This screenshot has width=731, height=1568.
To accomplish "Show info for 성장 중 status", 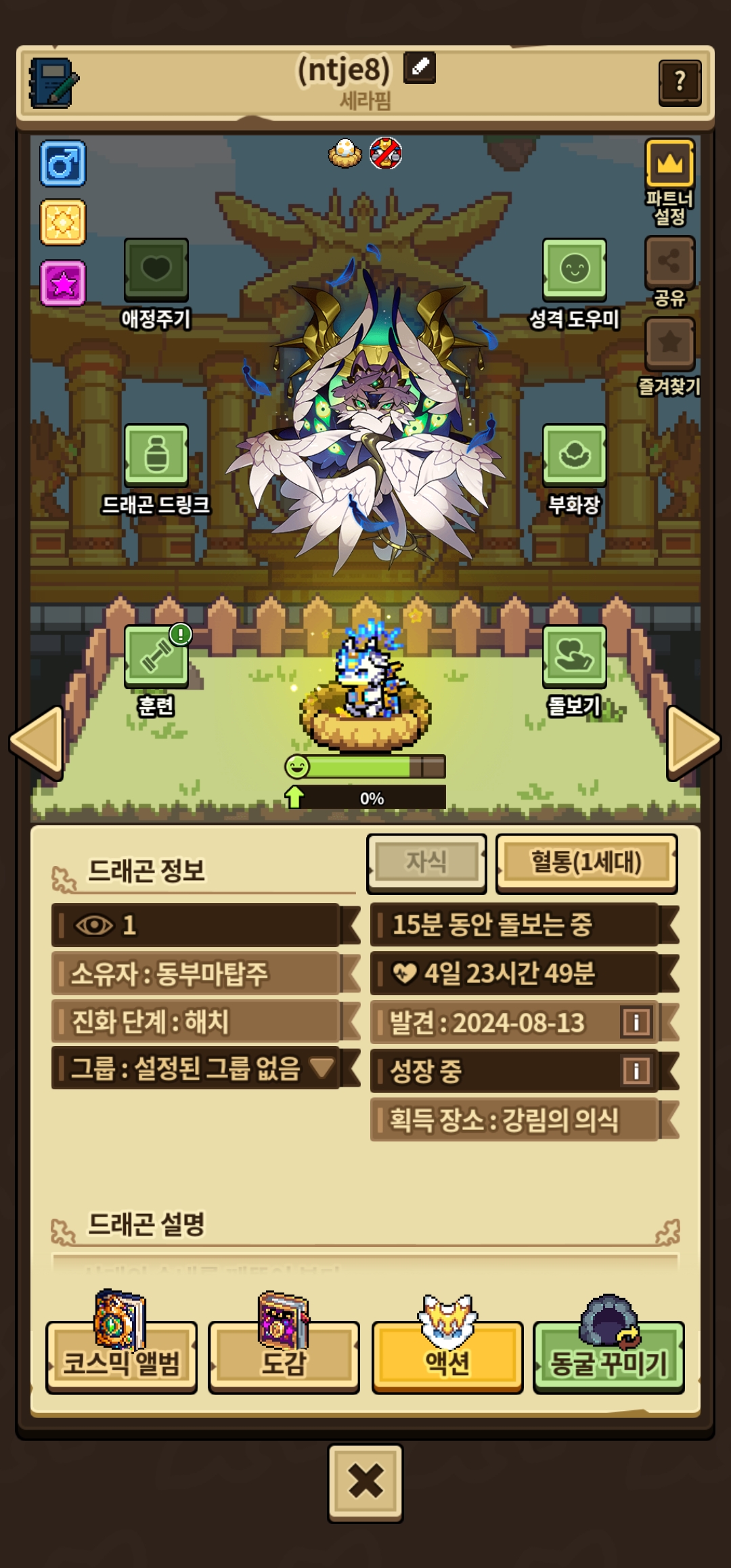I will [636, 1071].
